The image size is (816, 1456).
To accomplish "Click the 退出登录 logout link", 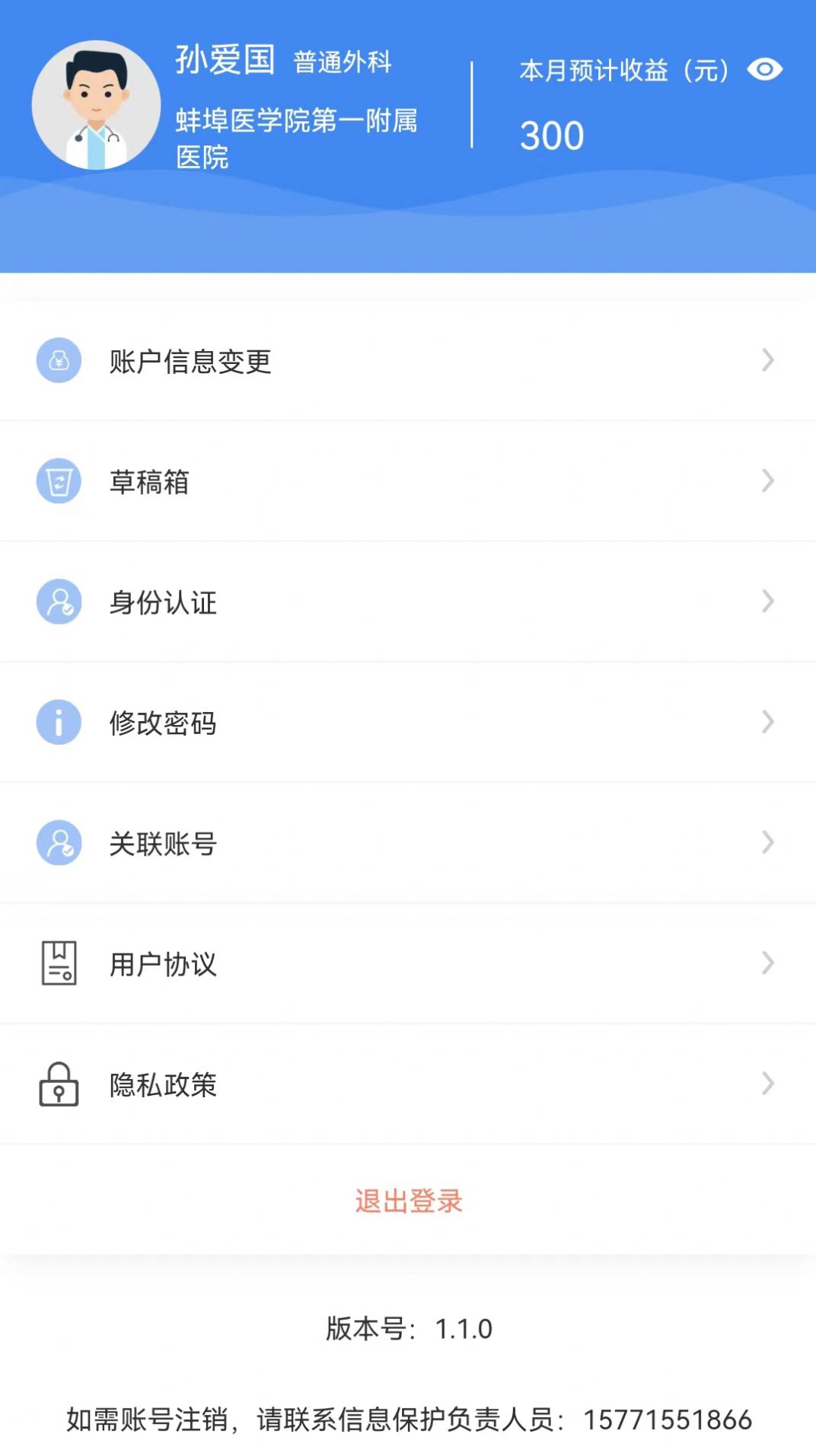I will [408, 1201].
